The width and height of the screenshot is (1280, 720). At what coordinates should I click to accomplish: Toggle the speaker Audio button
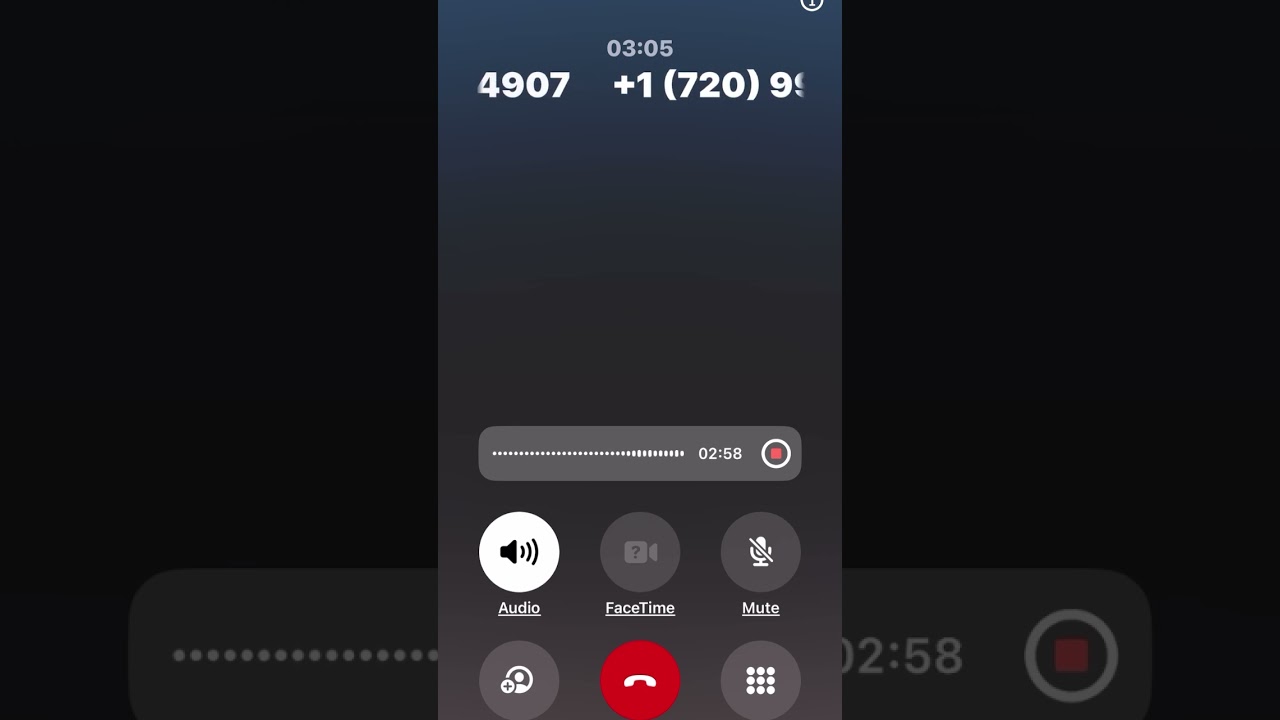coord(519,552)
